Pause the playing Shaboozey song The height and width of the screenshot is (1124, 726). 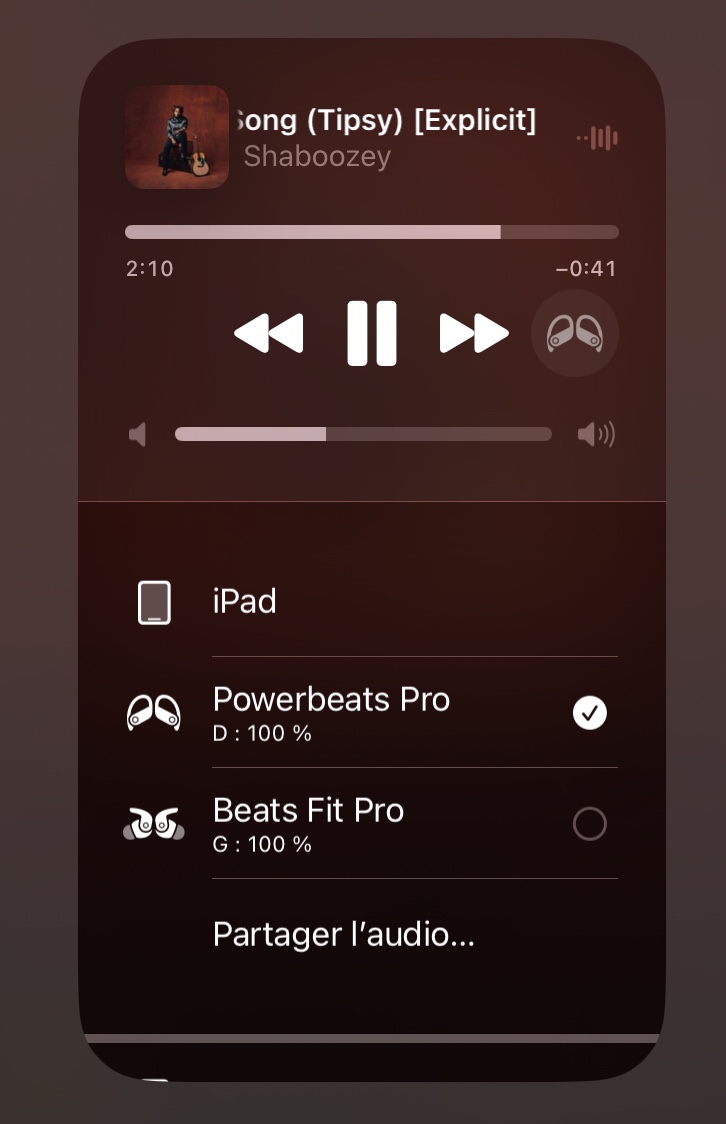click(x=371, y=333)
